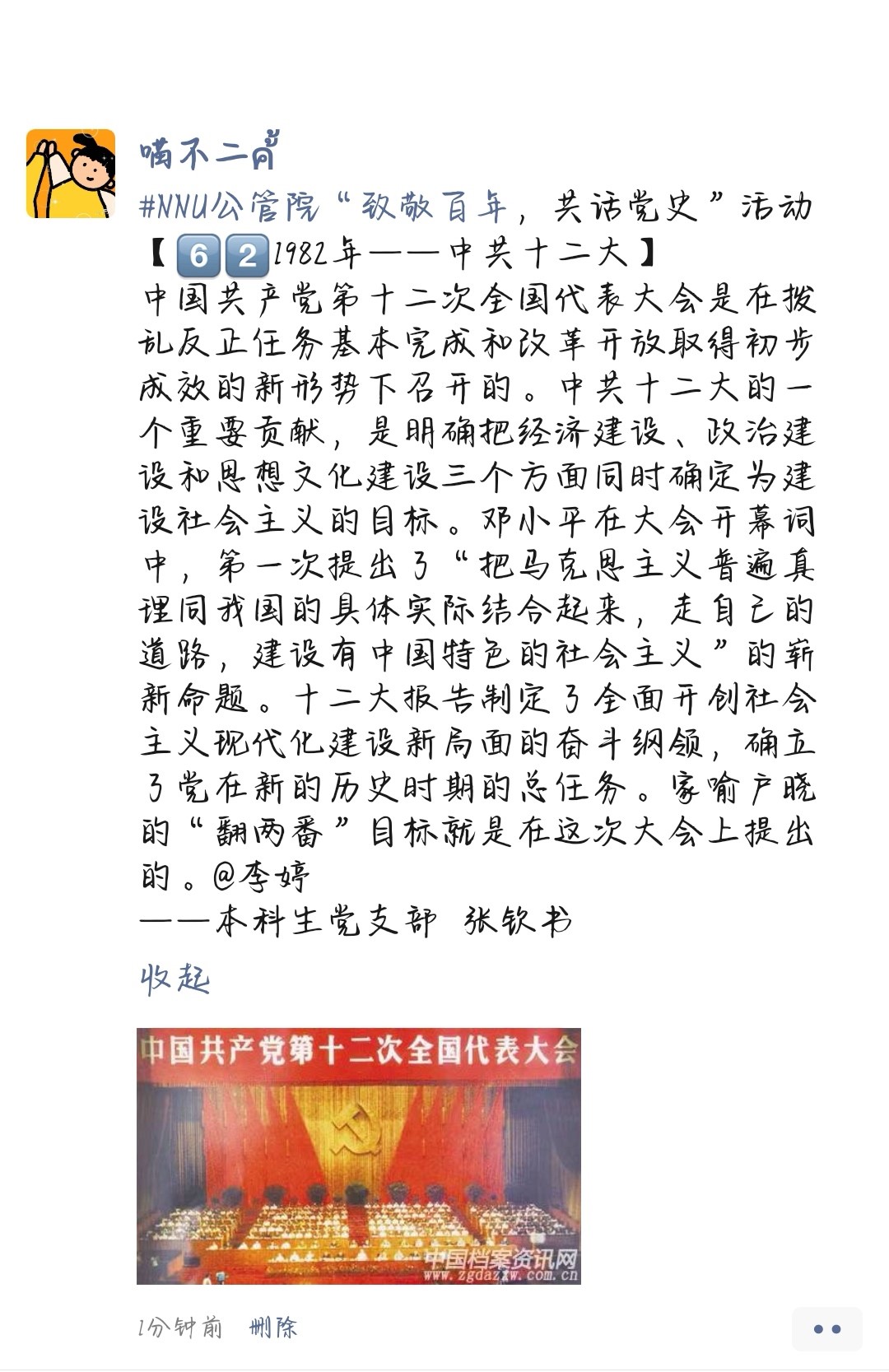Image resolution: width=889 pixels, height=1372 pixels.
Task: Open the like and comment menu
Action: point(826,1328)
